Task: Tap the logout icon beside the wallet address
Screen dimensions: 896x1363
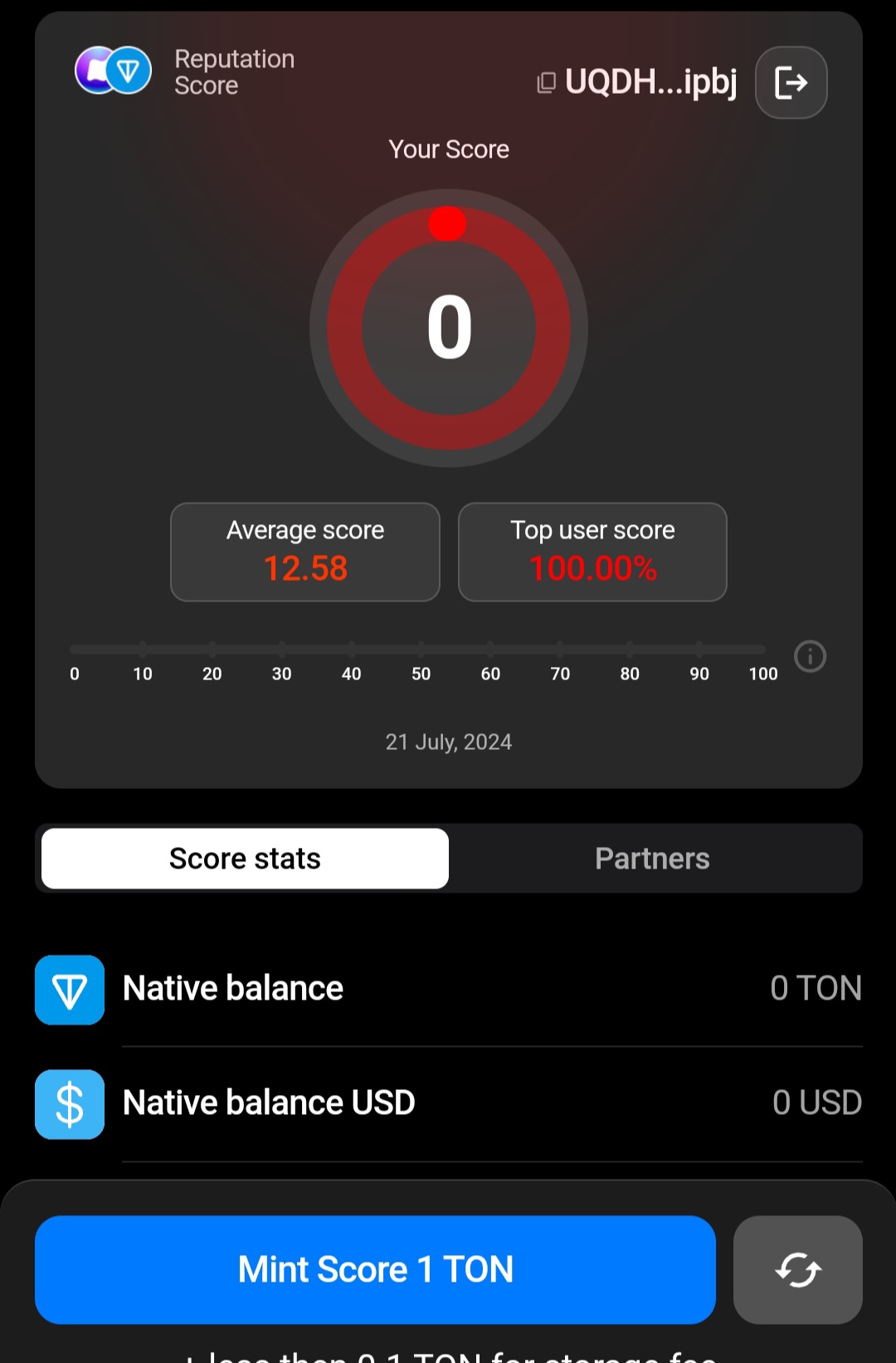Action: tap(791, 83)
